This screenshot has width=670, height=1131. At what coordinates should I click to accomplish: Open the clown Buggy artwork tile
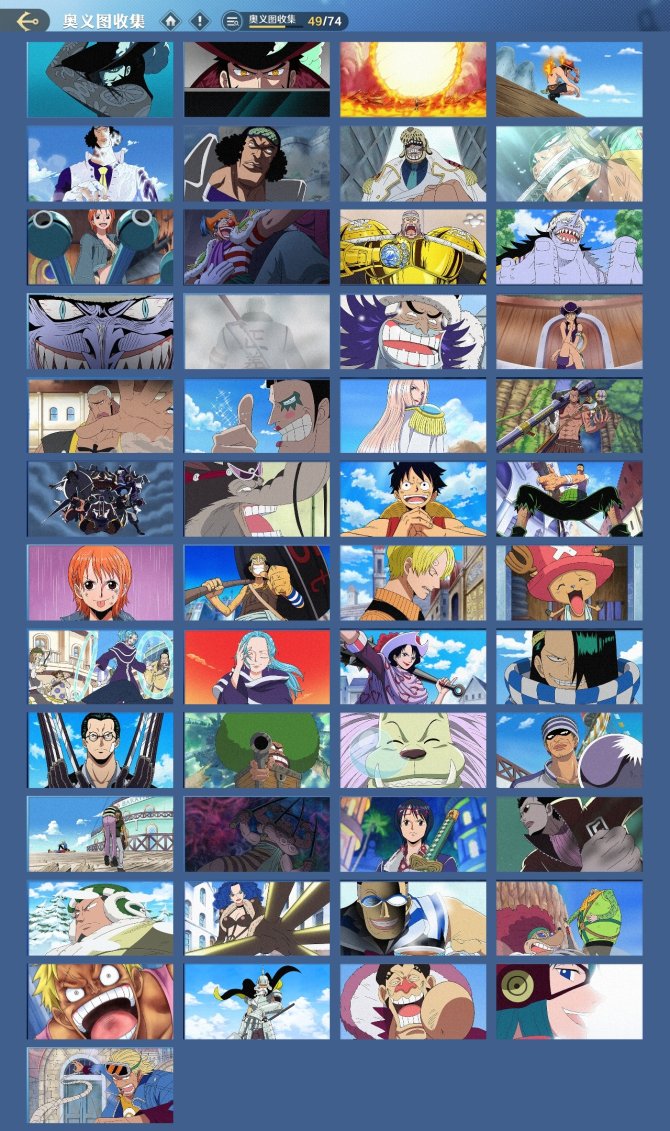tap(257, 247)
